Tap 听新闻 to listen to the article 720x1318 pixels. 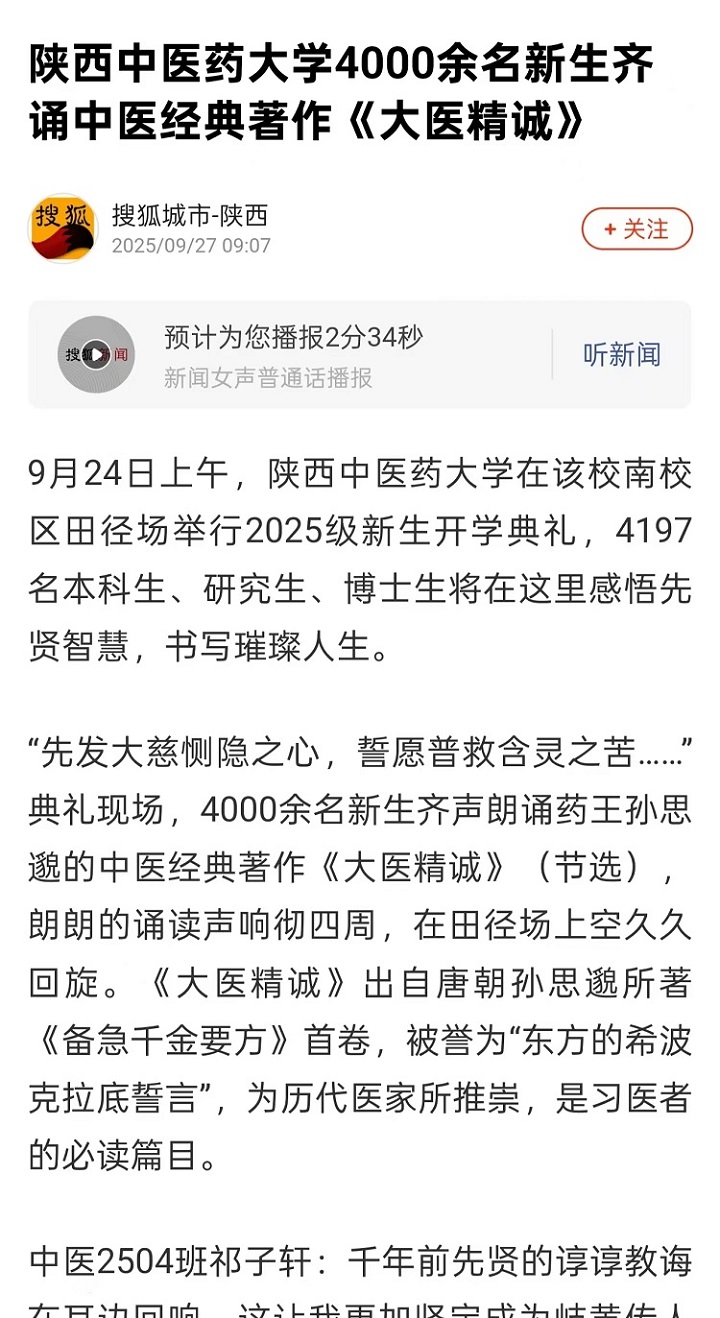621,354
